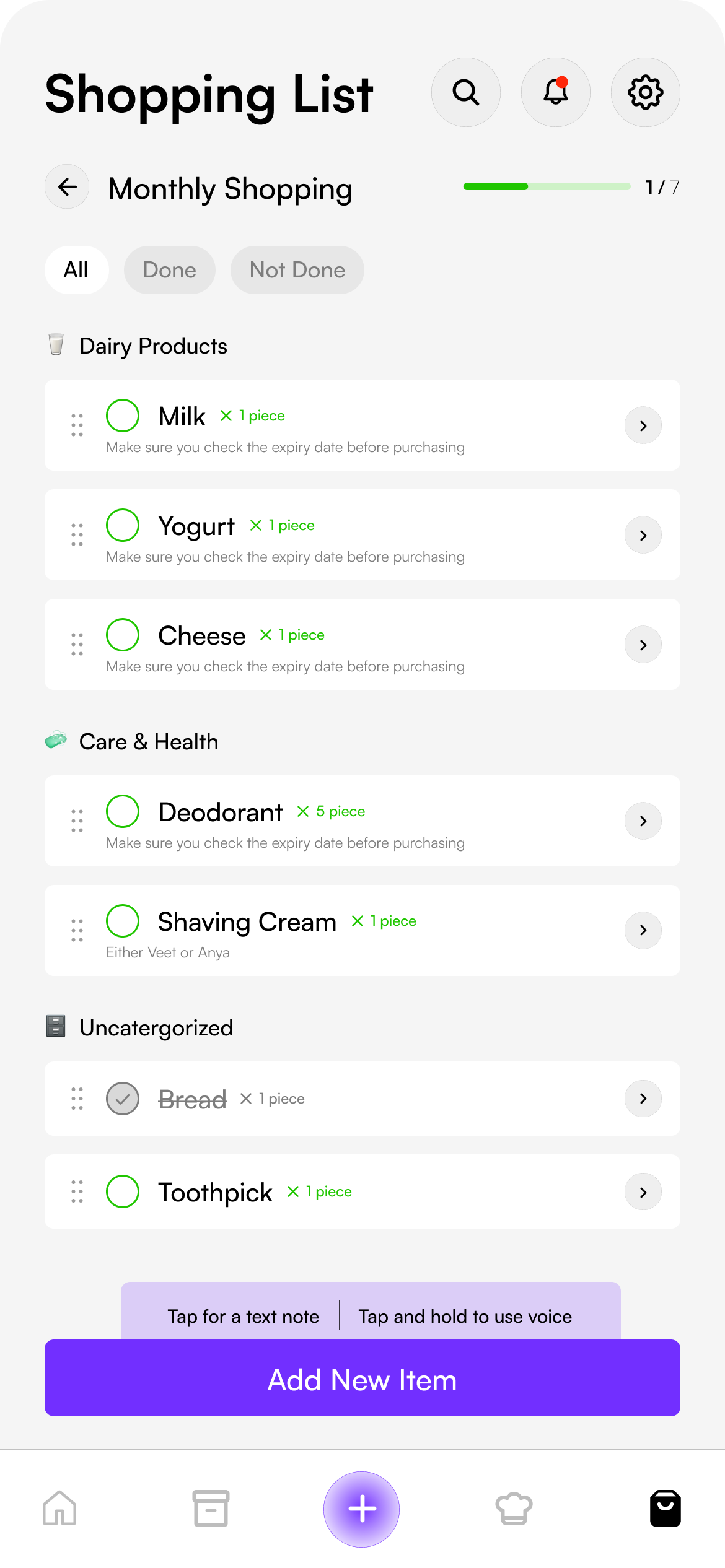The height and width of the screenshot is (1568, 725).
Task: Mark Milk as done
Action: (123, 416)
